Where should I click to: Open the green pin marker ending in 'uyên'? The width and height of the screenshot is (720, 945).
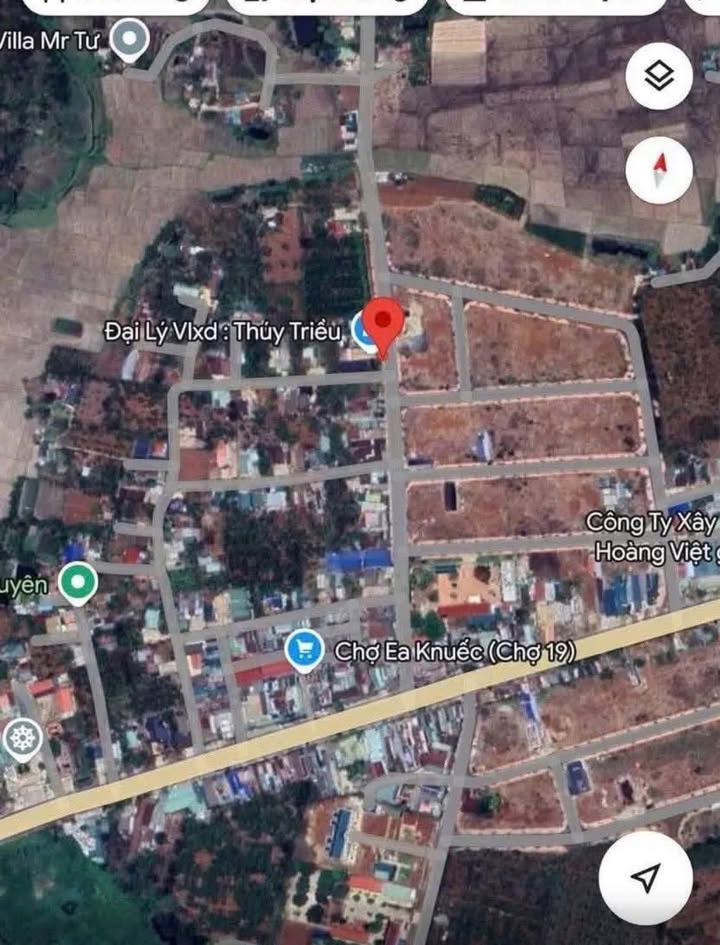(77, 583)
